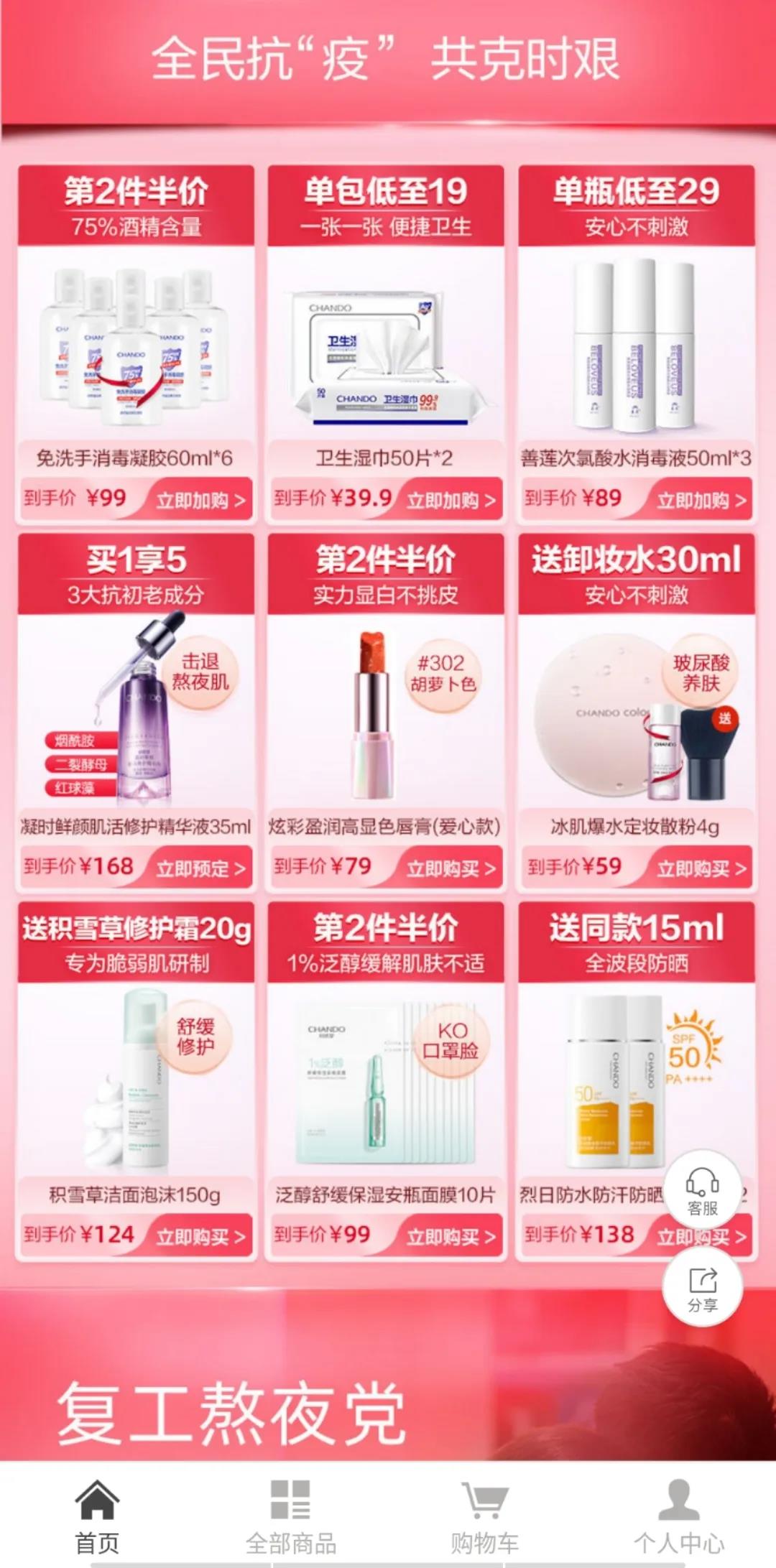Buy 积雪草洁面泡沫150g now
The image size is (776, 1568).
click(200, 1236)
